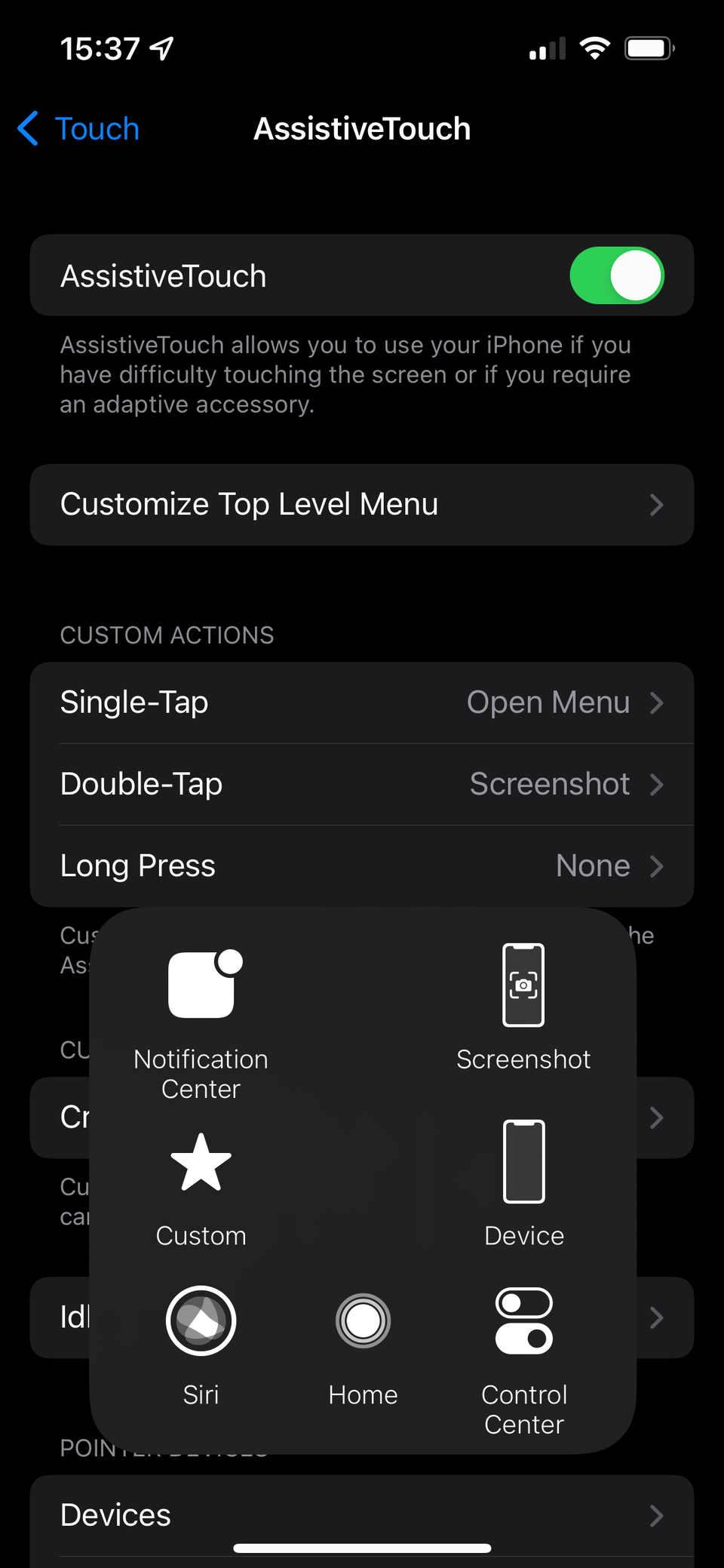Open Customize Top Level Menu
The image size is (724, 1568).
[362, 504]
